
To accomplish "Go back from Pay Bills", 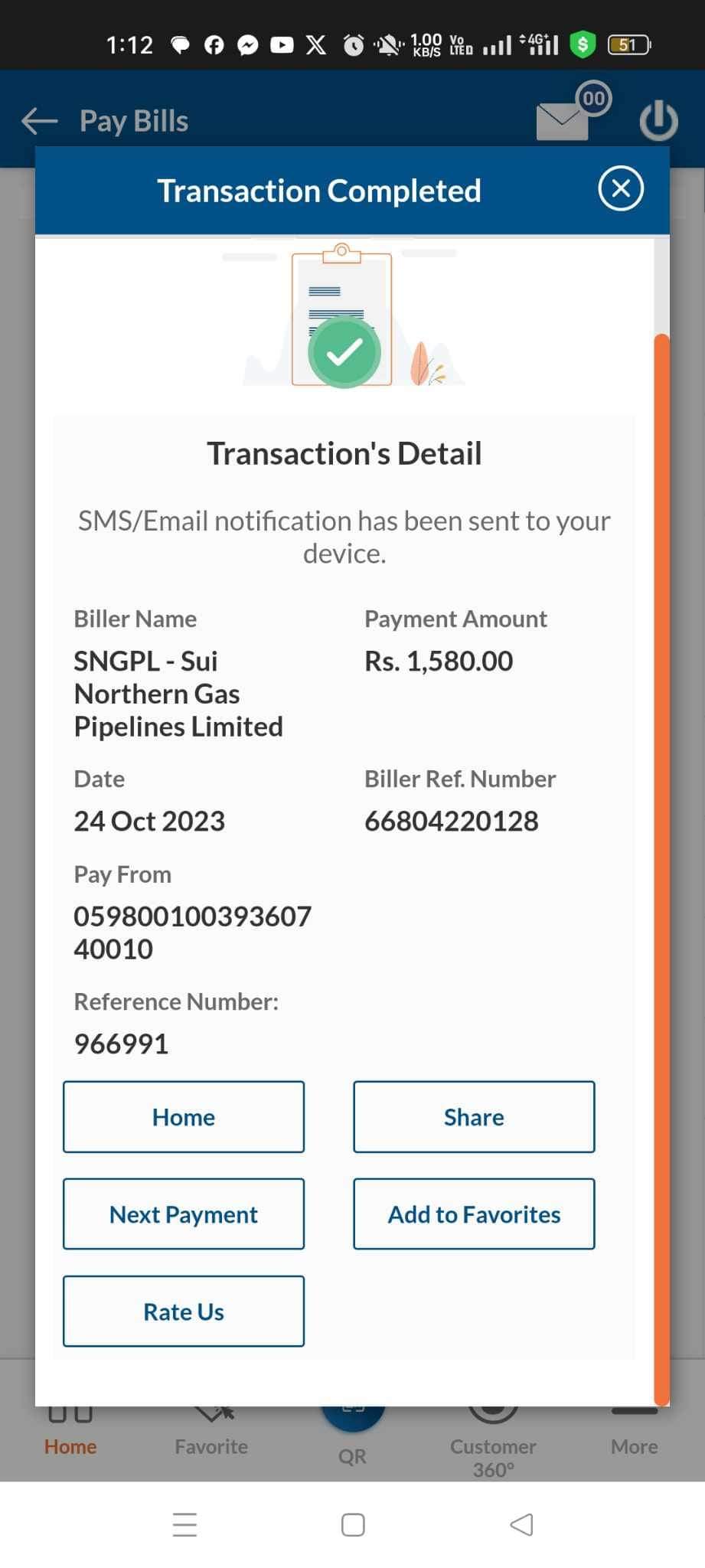I will [40, 121].
